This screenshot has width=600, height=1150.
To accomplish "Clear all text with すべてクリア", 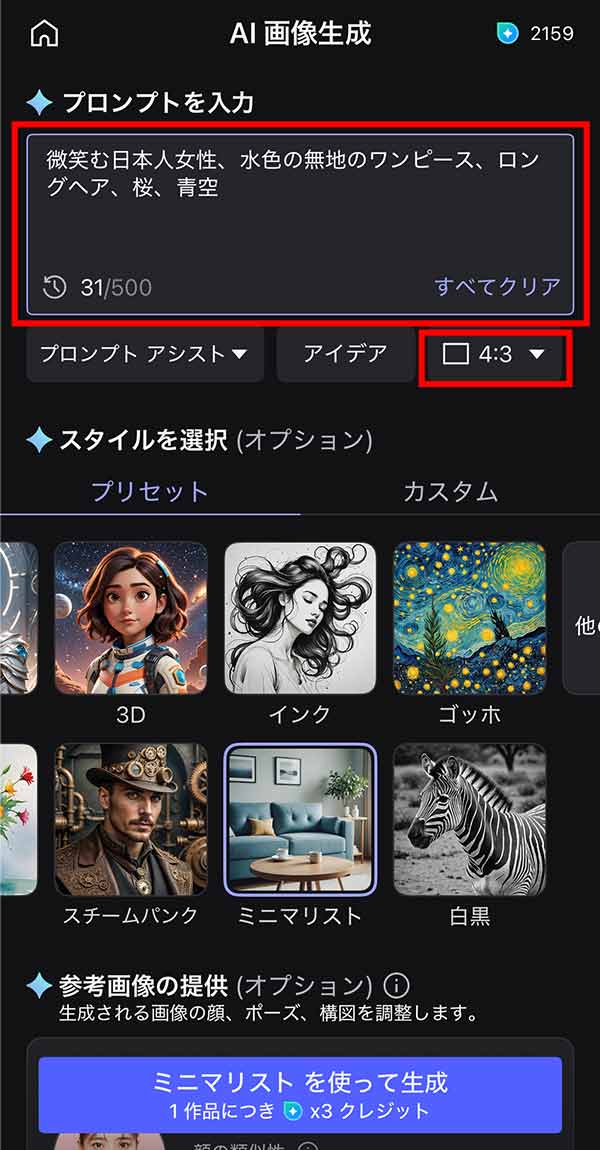I will [497, 287].
